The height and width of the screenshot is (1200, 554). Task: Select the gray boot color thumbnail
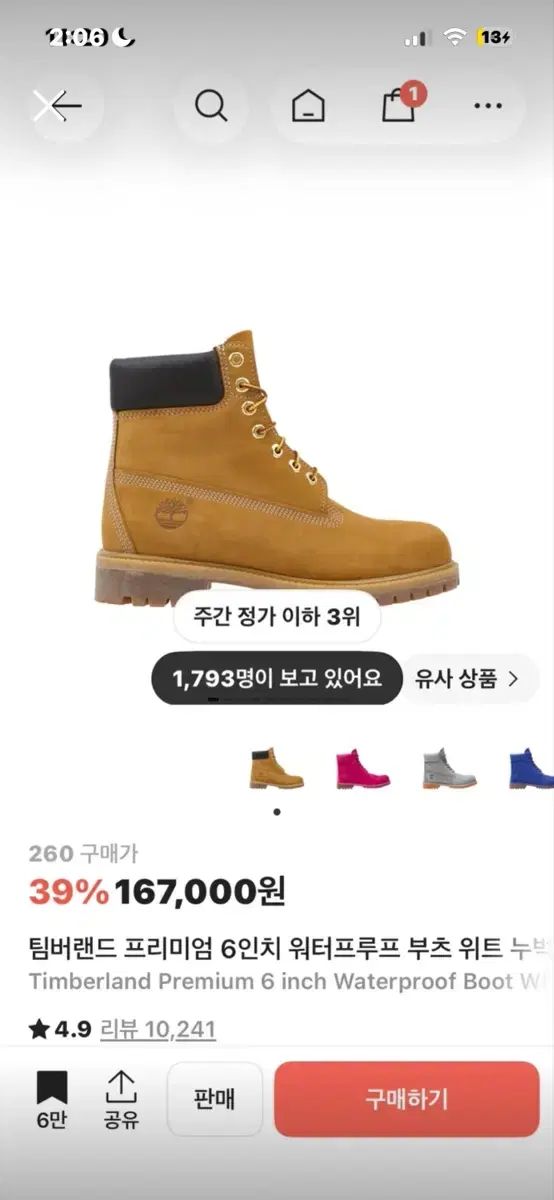tap(449, 768)
